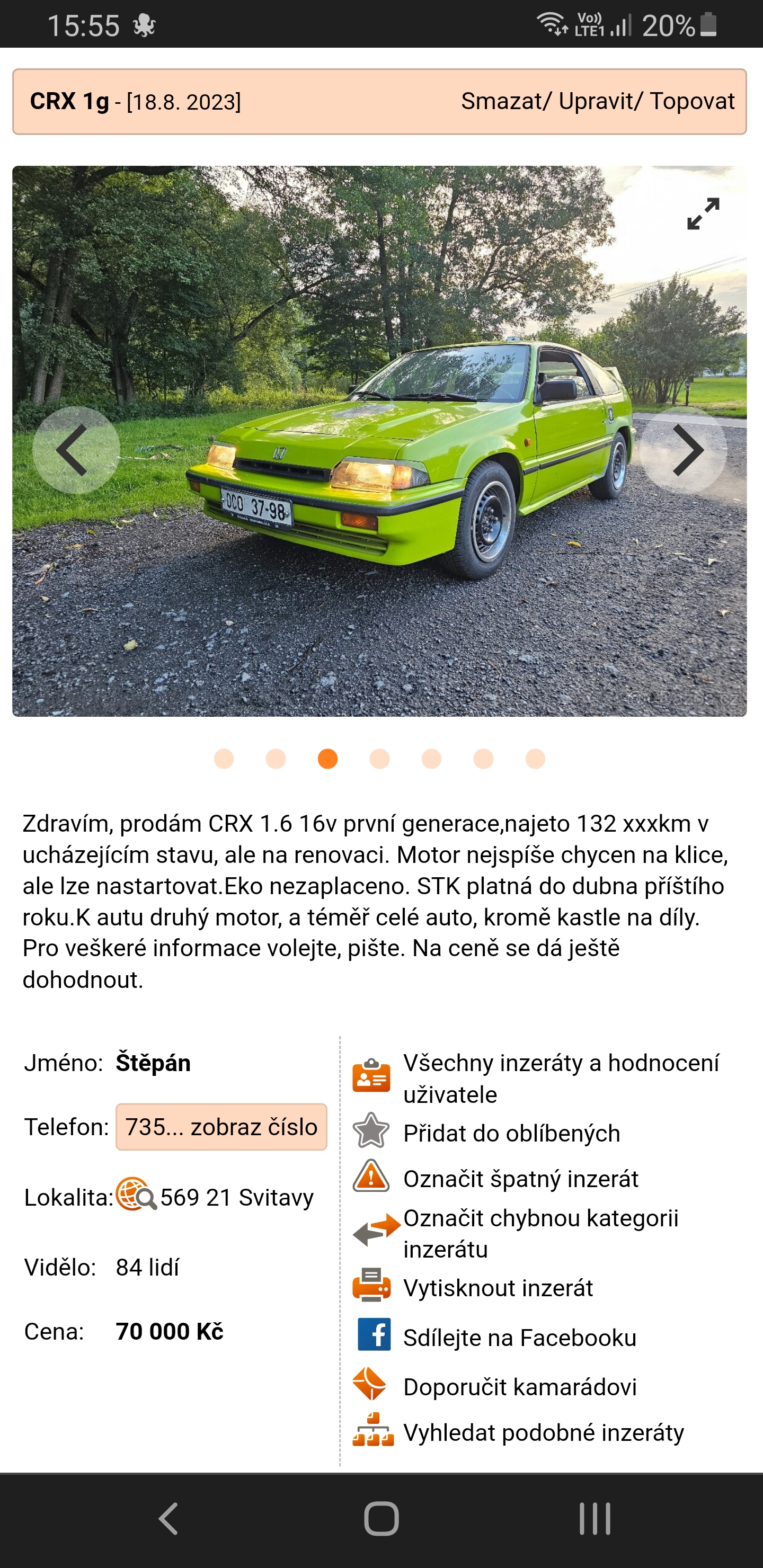Open map for locality 569 21 Svitavy

click(136, 1194)
